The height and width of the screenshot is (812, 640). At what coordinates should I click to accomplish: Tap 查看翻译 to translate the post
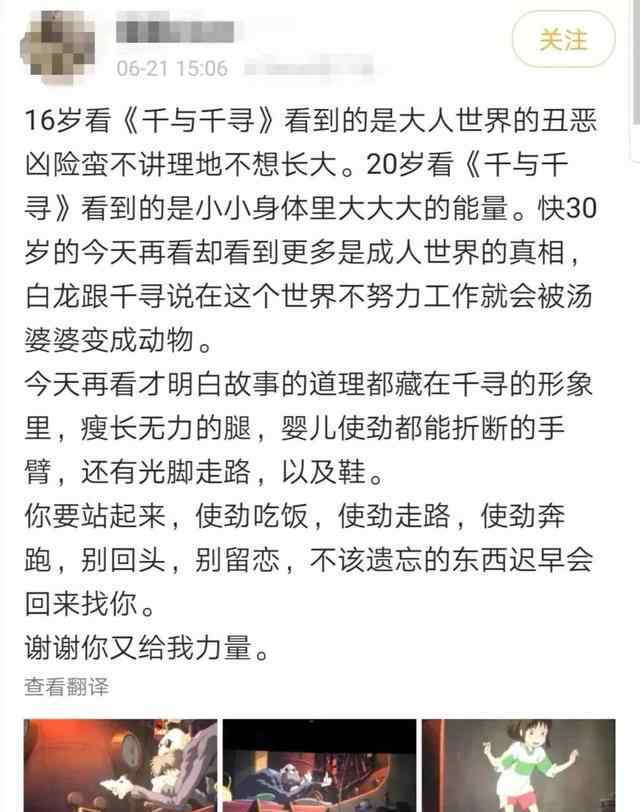coord(67,686)
